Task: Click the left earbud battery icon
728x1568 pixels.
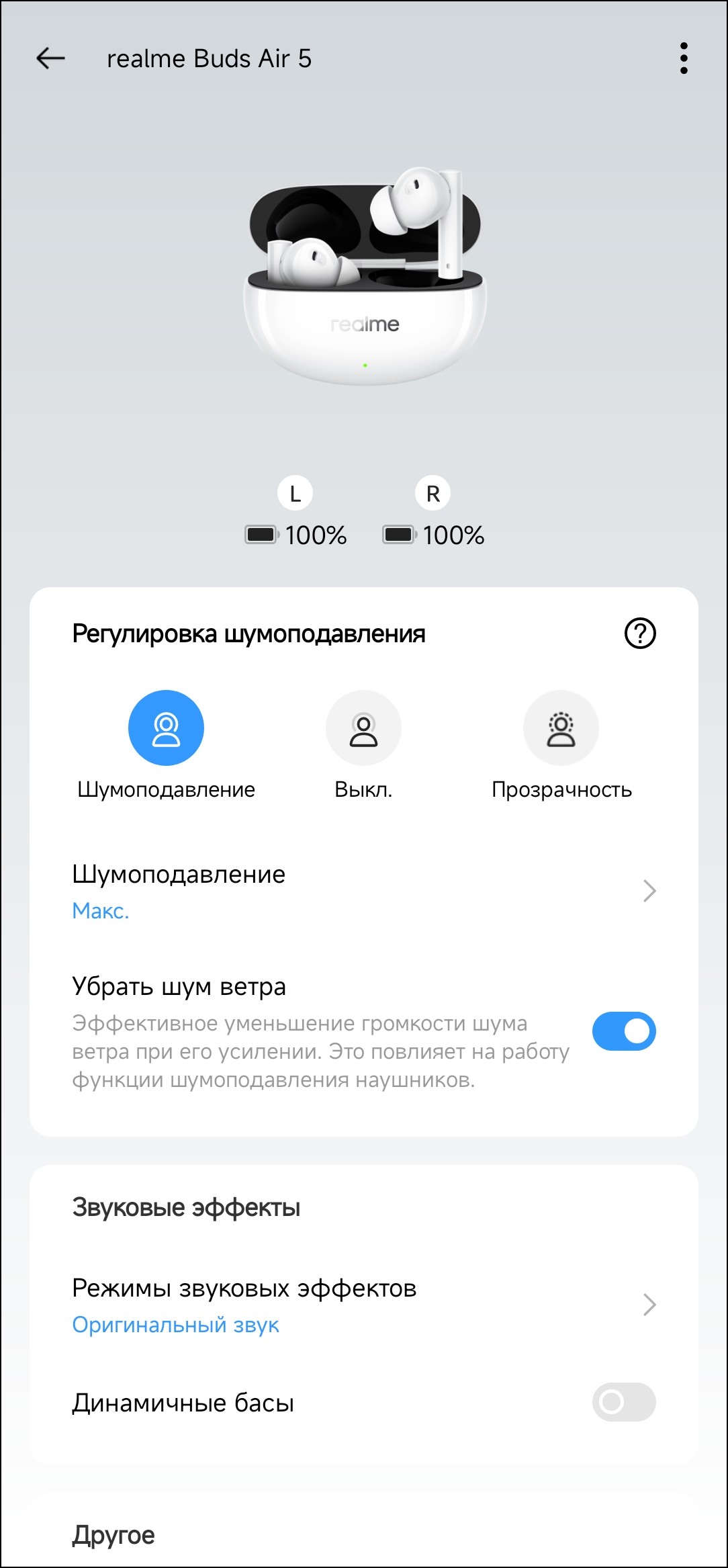Action: coord(263,535)
